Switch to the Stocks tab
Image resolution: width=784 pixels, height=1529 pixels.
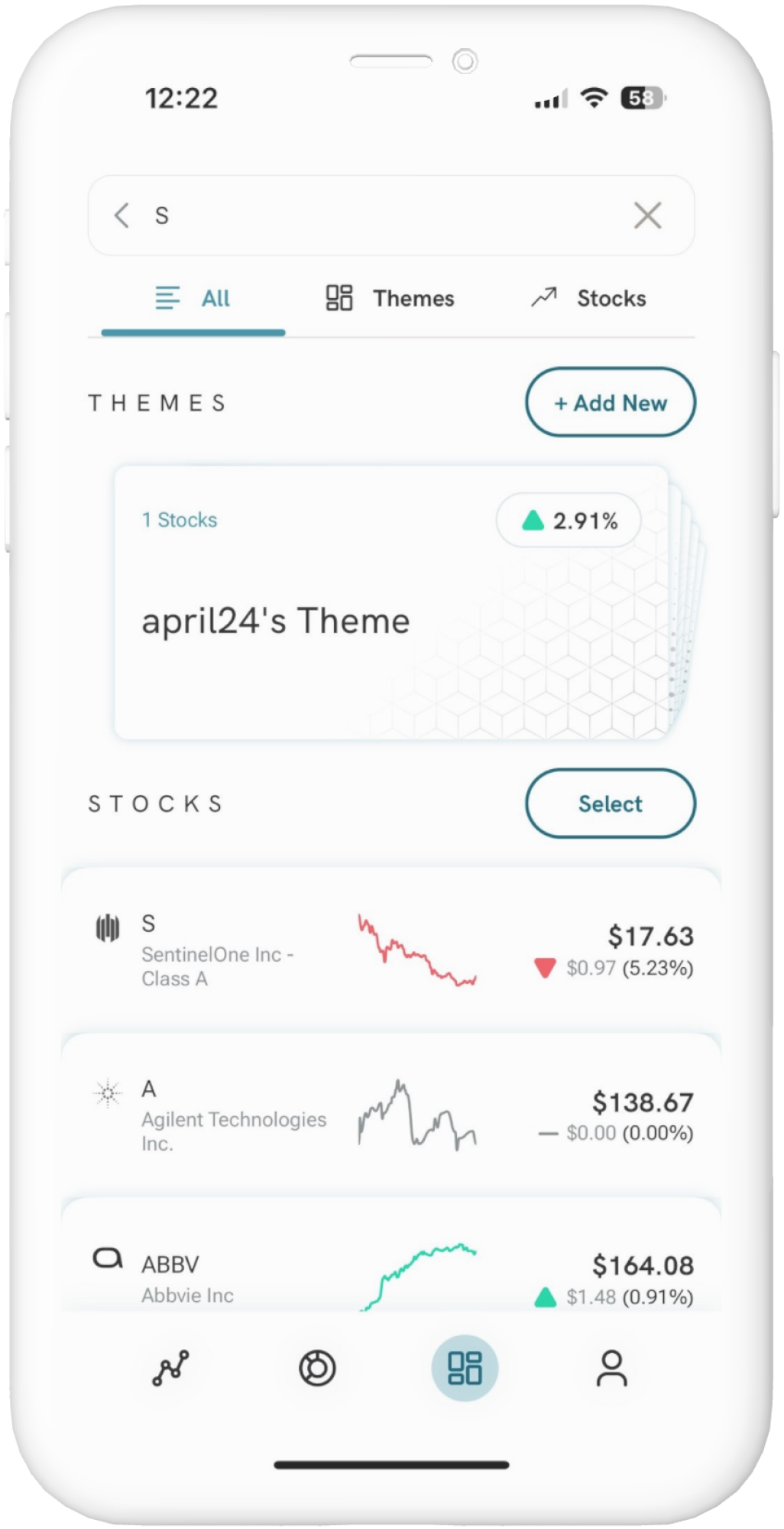click(588, 298)
